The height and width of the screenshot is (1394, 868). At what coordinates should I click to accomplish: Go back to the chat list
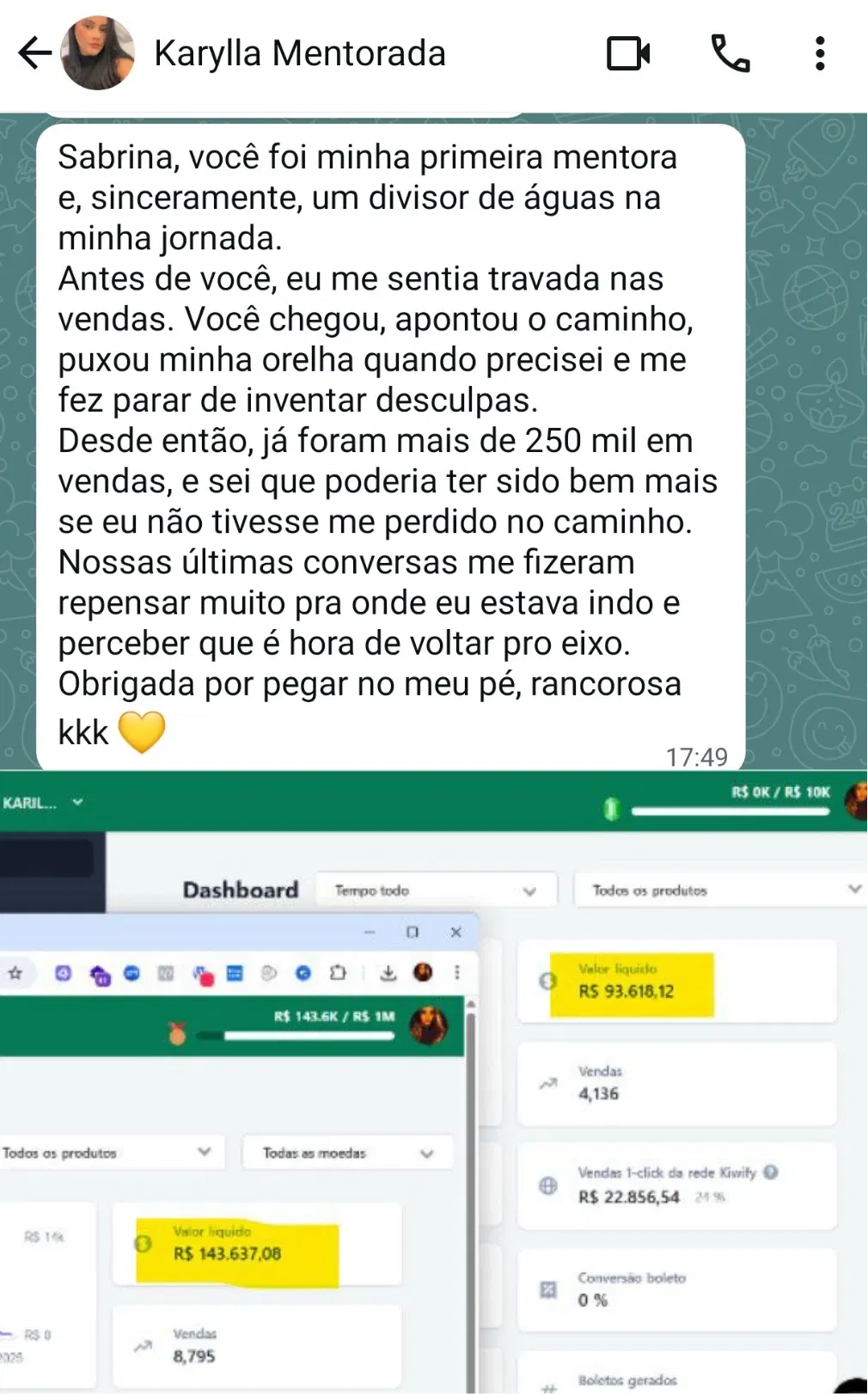pos(34,53)
